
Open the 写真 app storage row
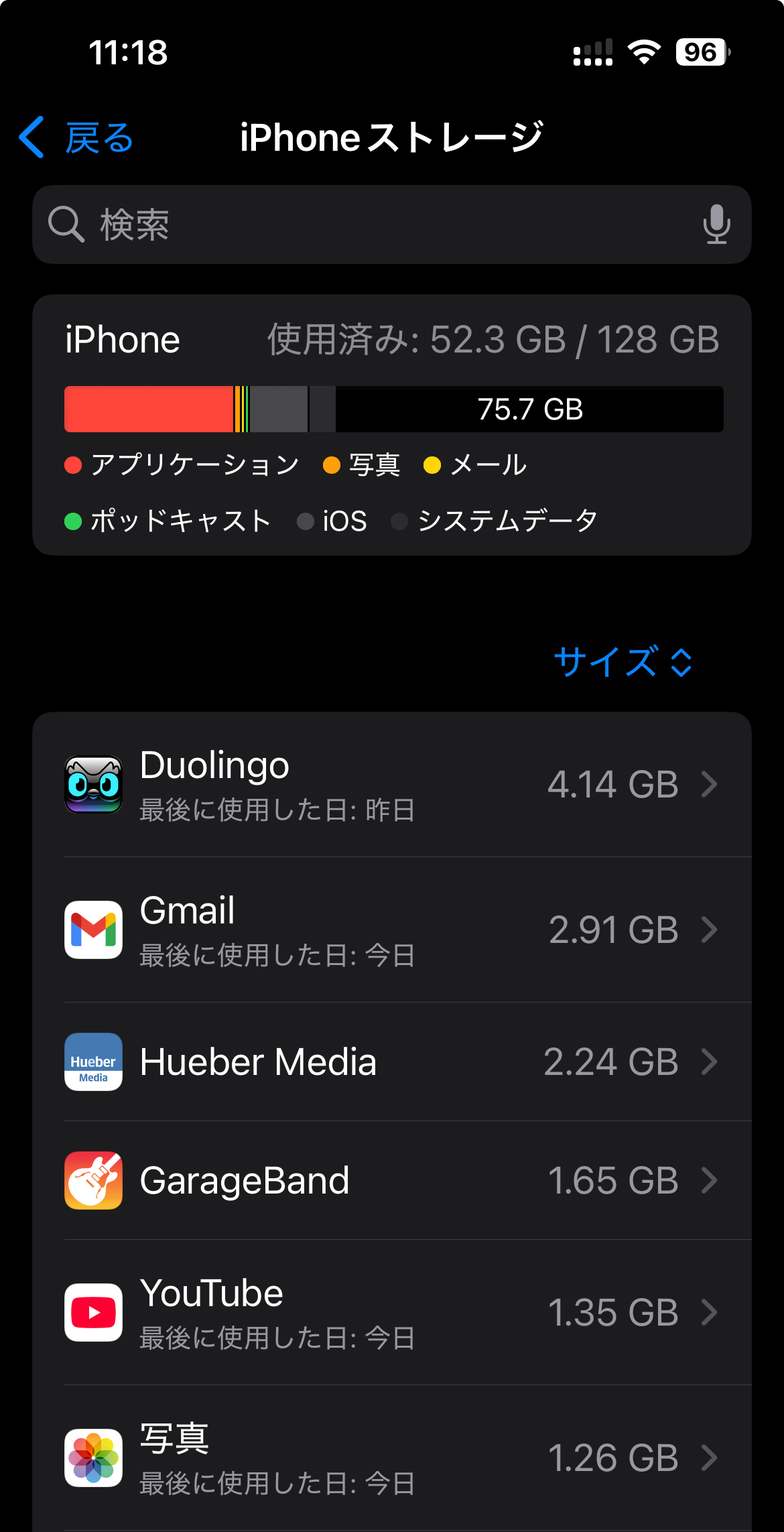tap(391, 1458)
